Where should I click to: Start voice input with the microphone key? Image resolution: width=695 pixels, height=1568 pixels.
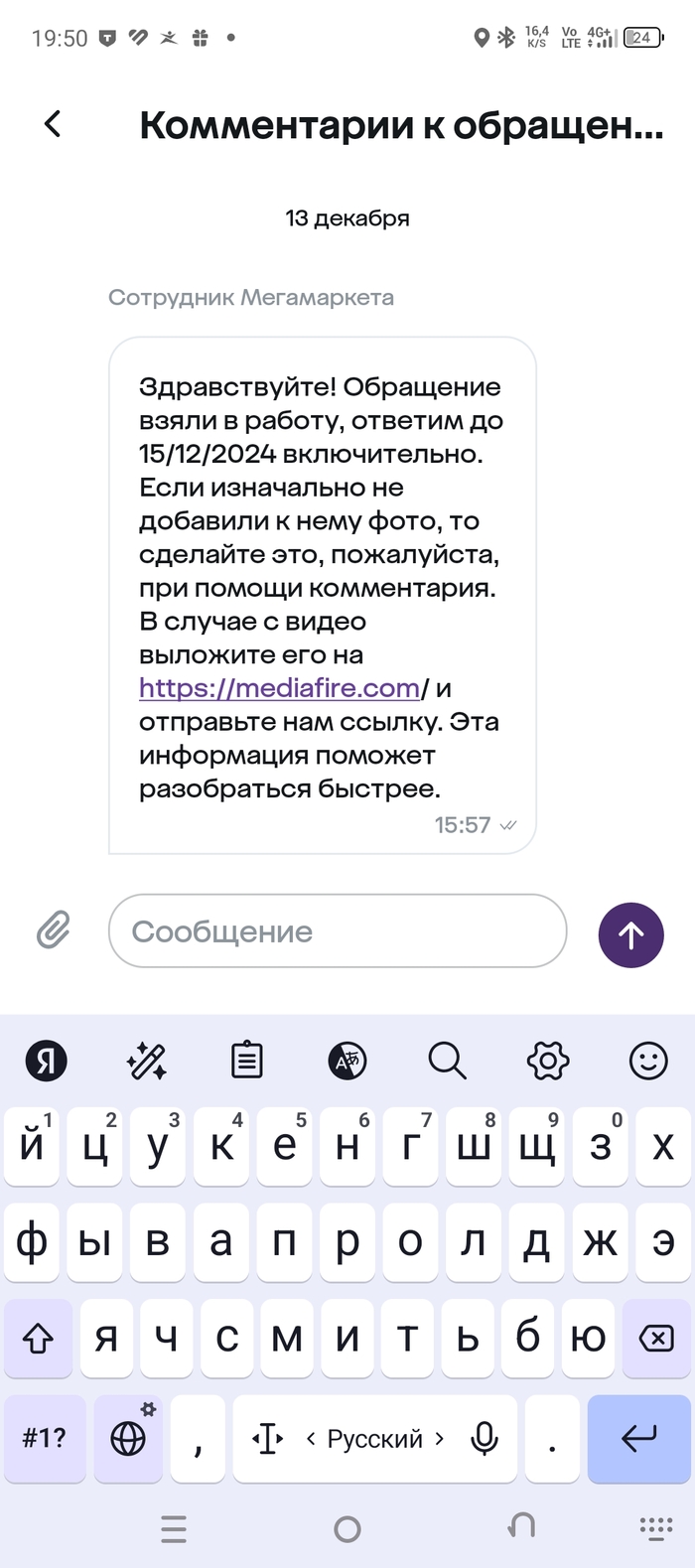[484, 1438]
